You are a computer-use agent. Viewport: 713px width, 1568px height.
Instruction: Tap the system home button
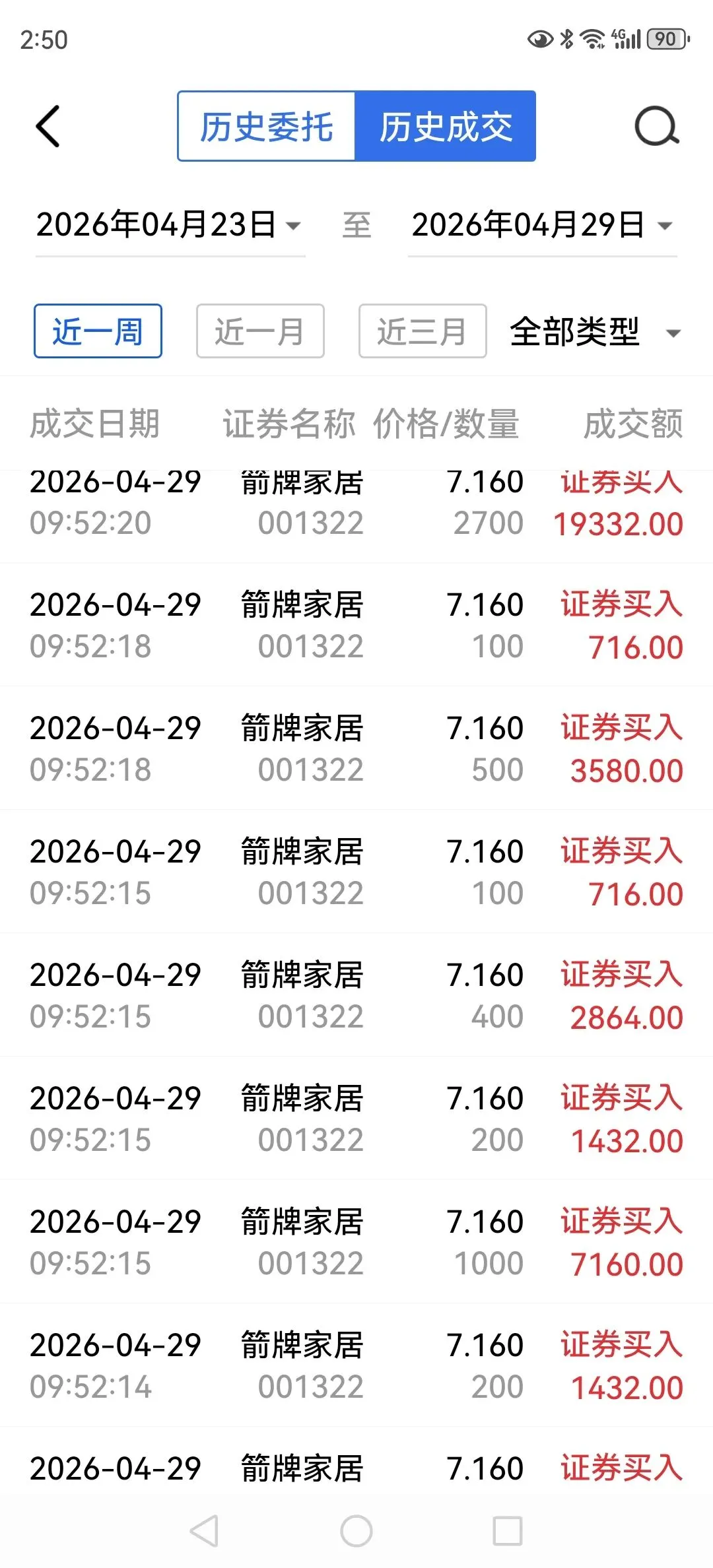356,1531
